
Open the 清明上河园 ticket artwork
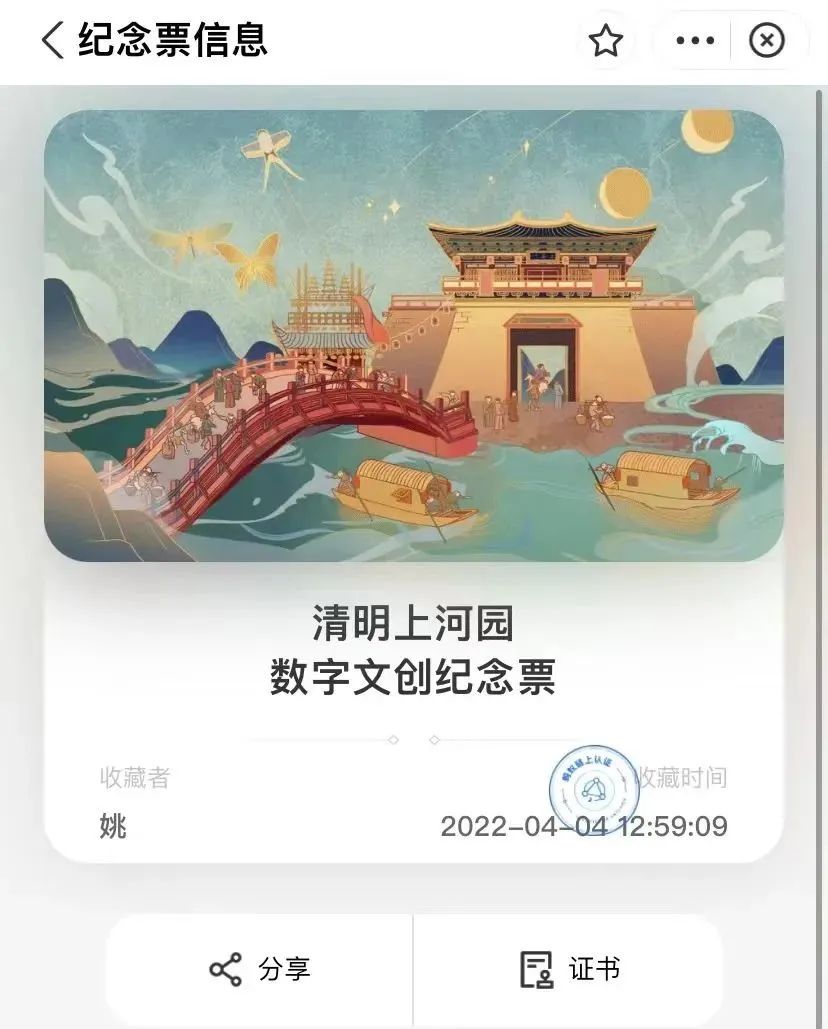[414, 336]
